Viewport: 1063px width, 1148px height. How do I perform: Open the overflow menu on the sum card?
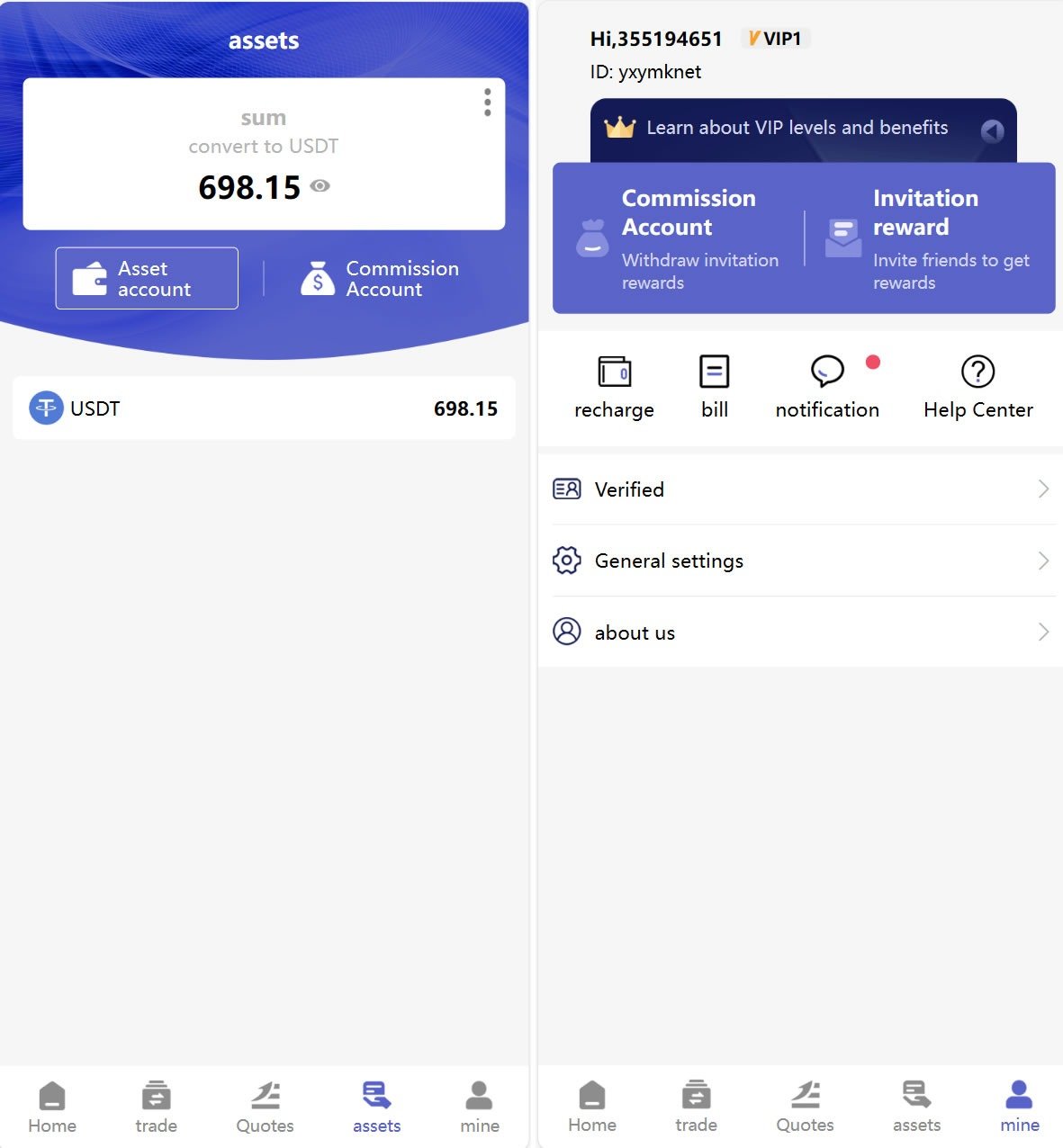487,103
